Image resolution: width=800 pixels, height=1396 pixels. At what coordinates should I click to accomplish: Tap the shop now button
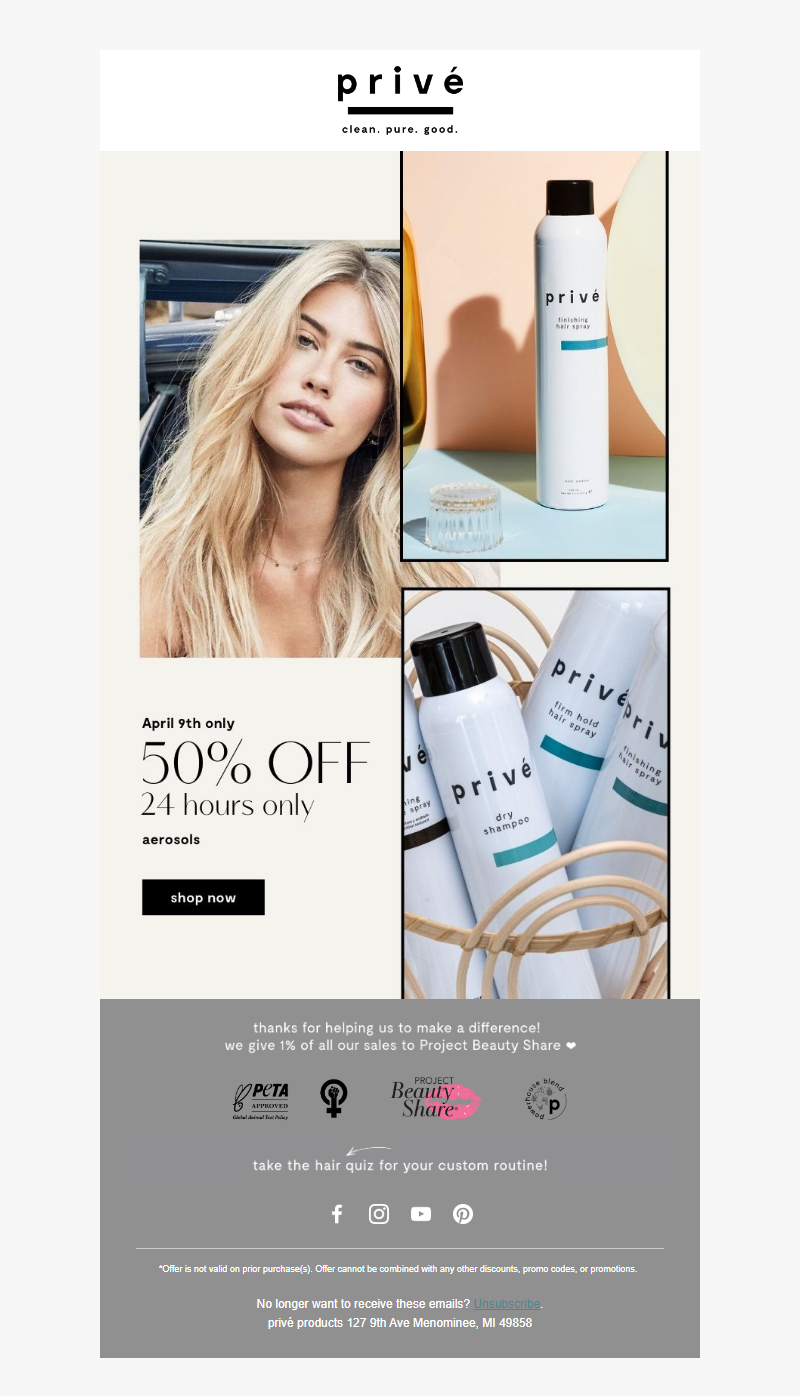(203, 897)
